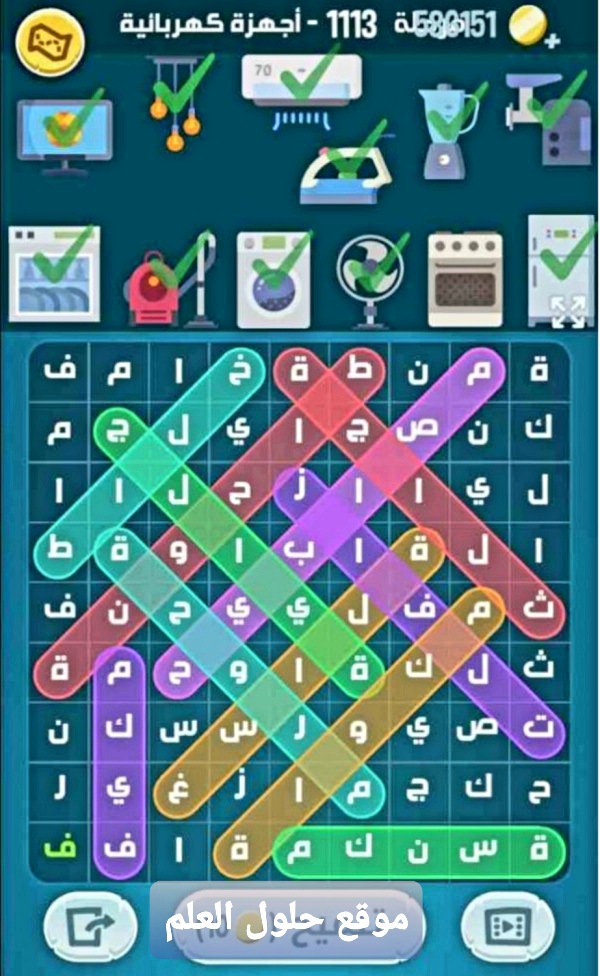Viewport: 600px width, 976px height.
Task: Add more coins with the plus icon
Action: (x=552, y=41)
